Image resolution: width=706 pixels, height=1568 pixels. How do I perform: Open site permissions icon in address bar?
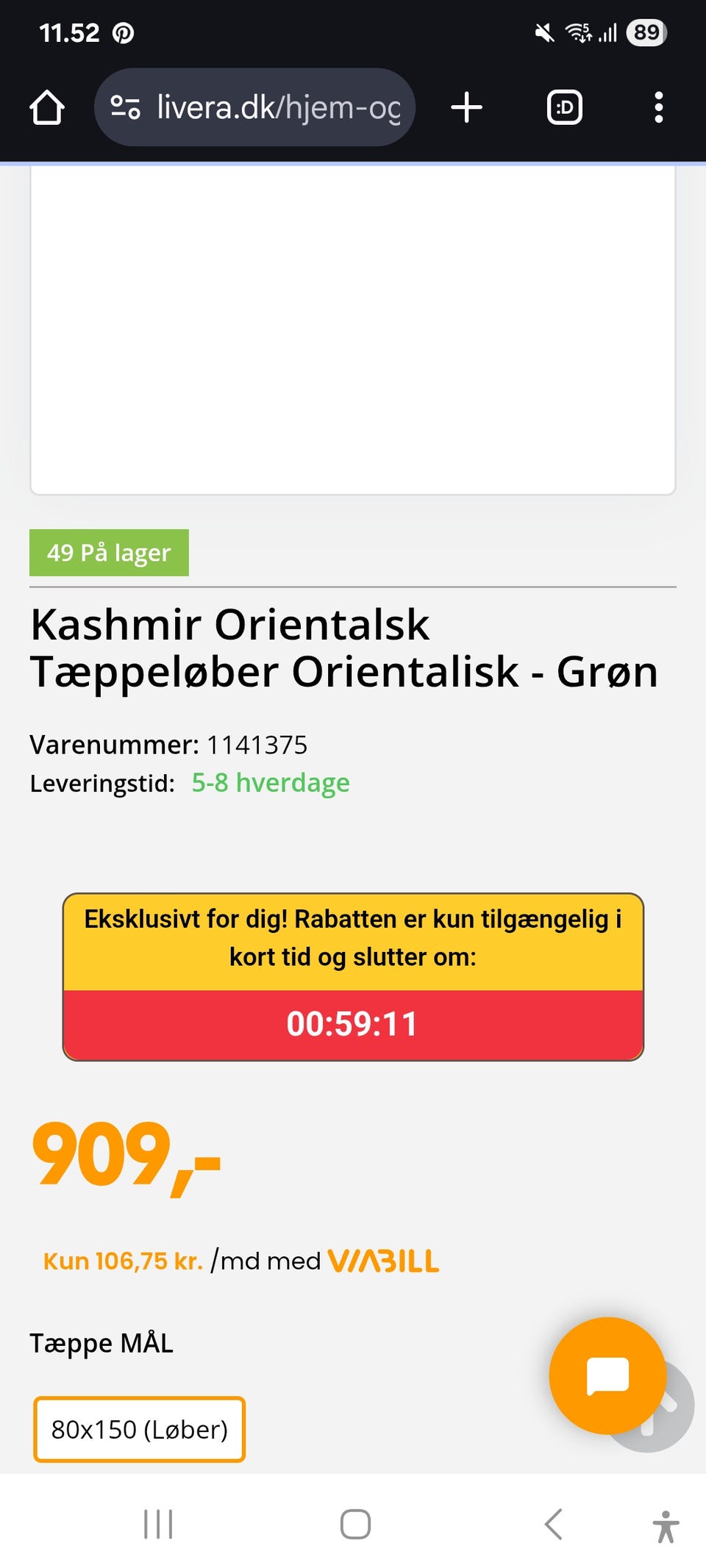click(125, 107)
